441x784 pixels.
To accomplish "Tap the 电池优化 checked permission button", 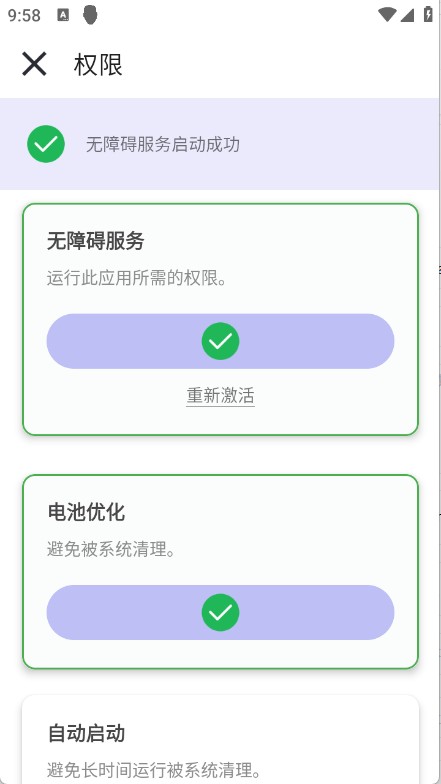I will click(x=220, y=612).
